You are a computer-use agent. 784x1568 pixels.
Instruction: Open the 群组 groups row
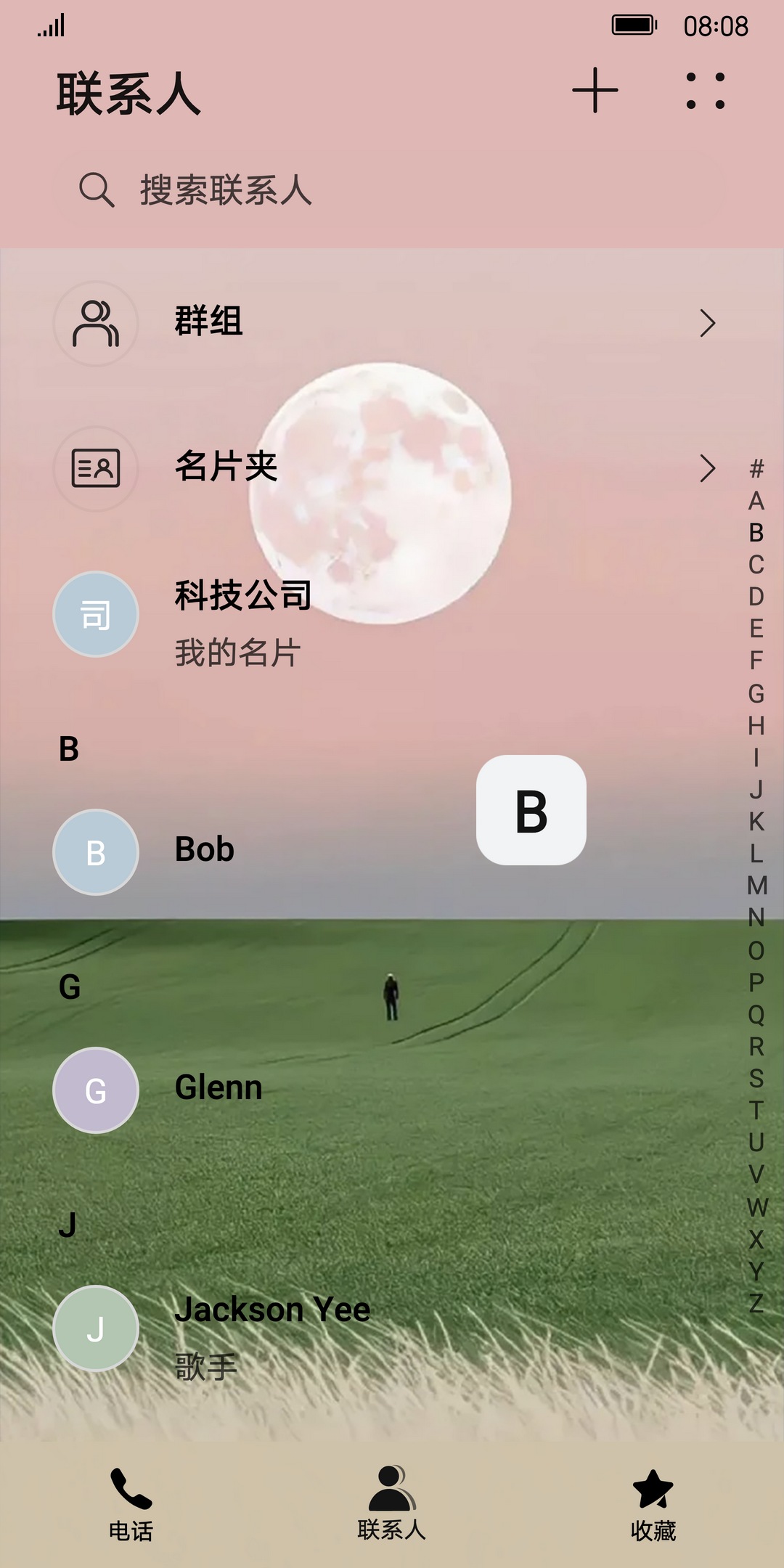coord(385,323)
